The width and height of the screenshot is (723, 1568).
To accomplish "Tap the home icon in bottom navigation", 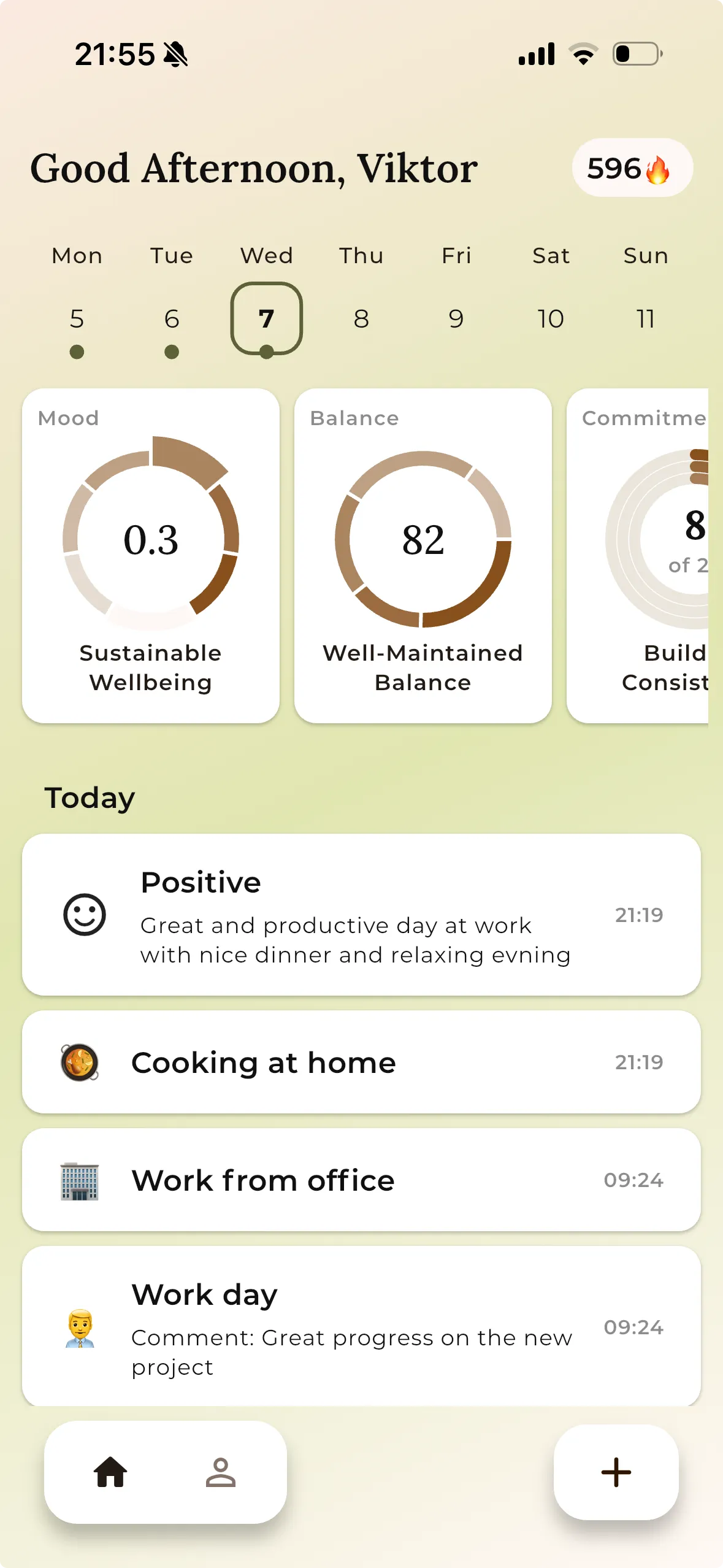I will pyautogui.click(x=111, y=1472).
